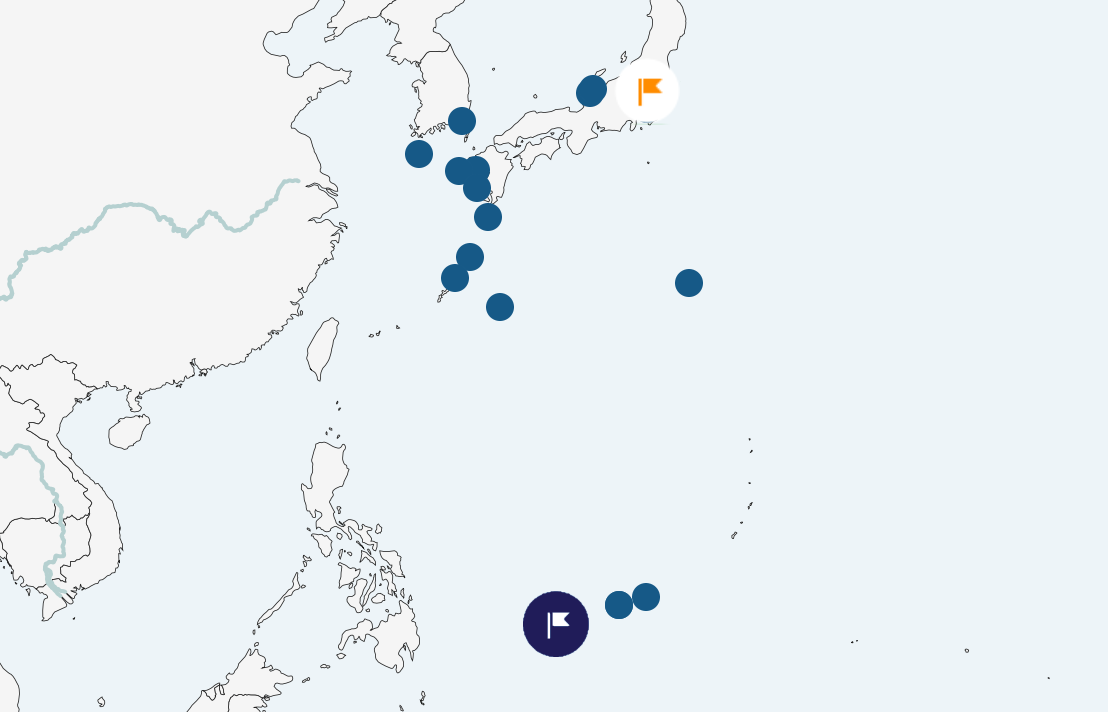Tap the marker on South Korea's southern coast
The image size is (1108, 712).
point(462,121)
